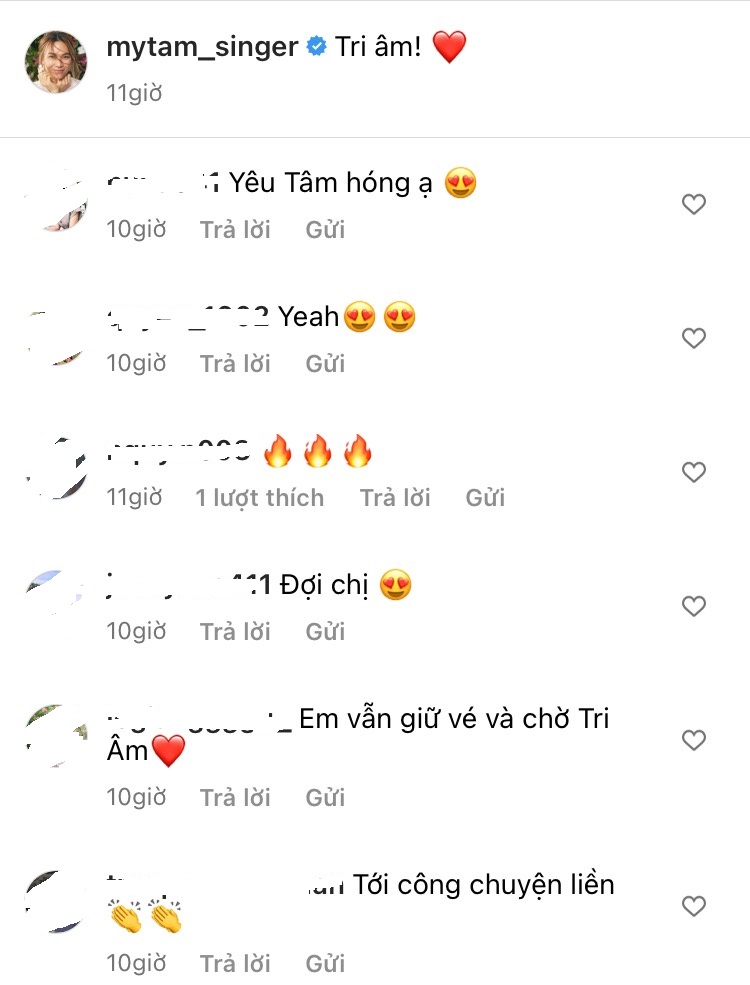
Task: View "1 lượt thích" on the fire comment
Action: 260,497
